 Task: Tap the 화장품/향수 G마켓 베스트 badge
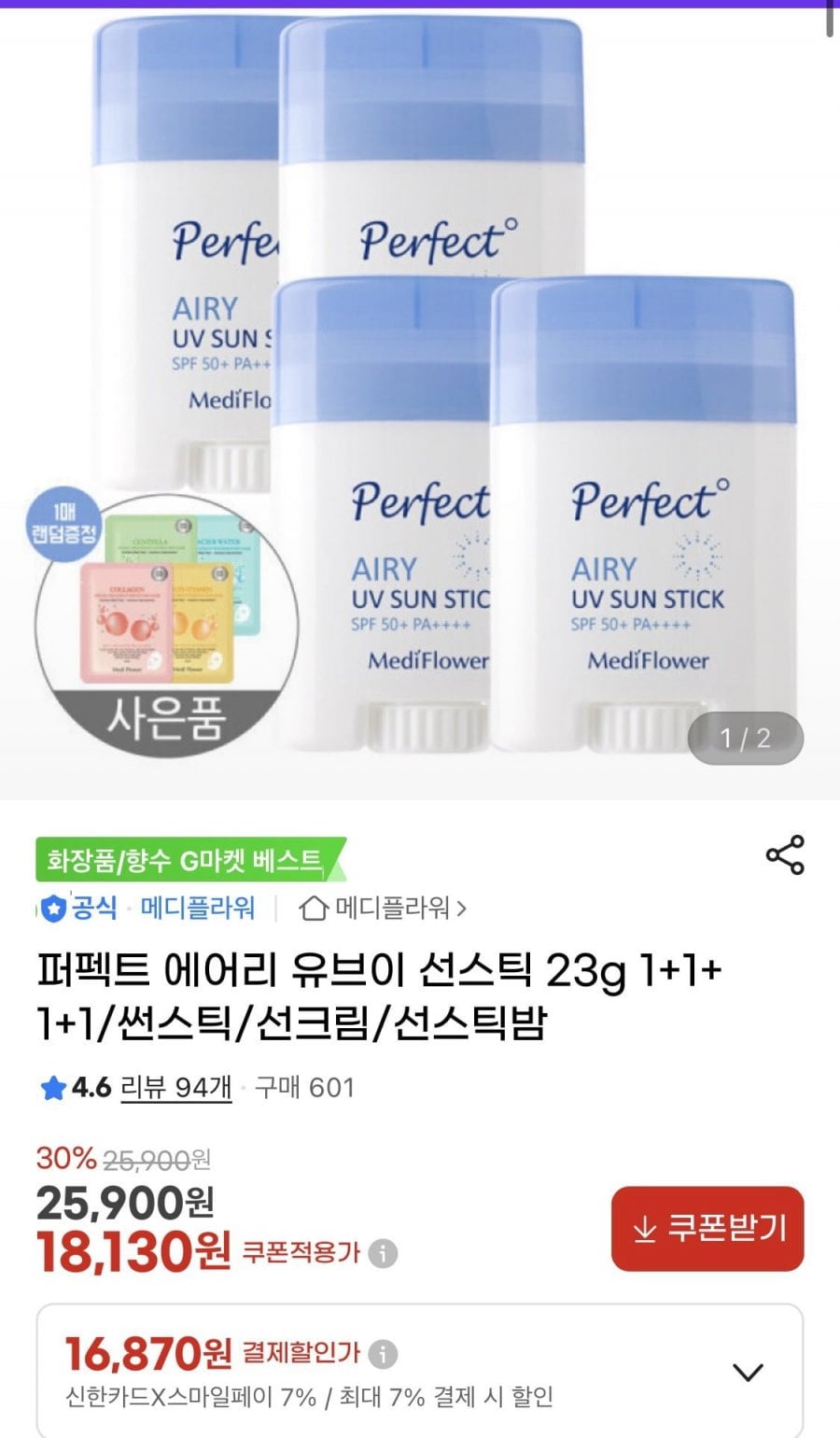(187, 860)
